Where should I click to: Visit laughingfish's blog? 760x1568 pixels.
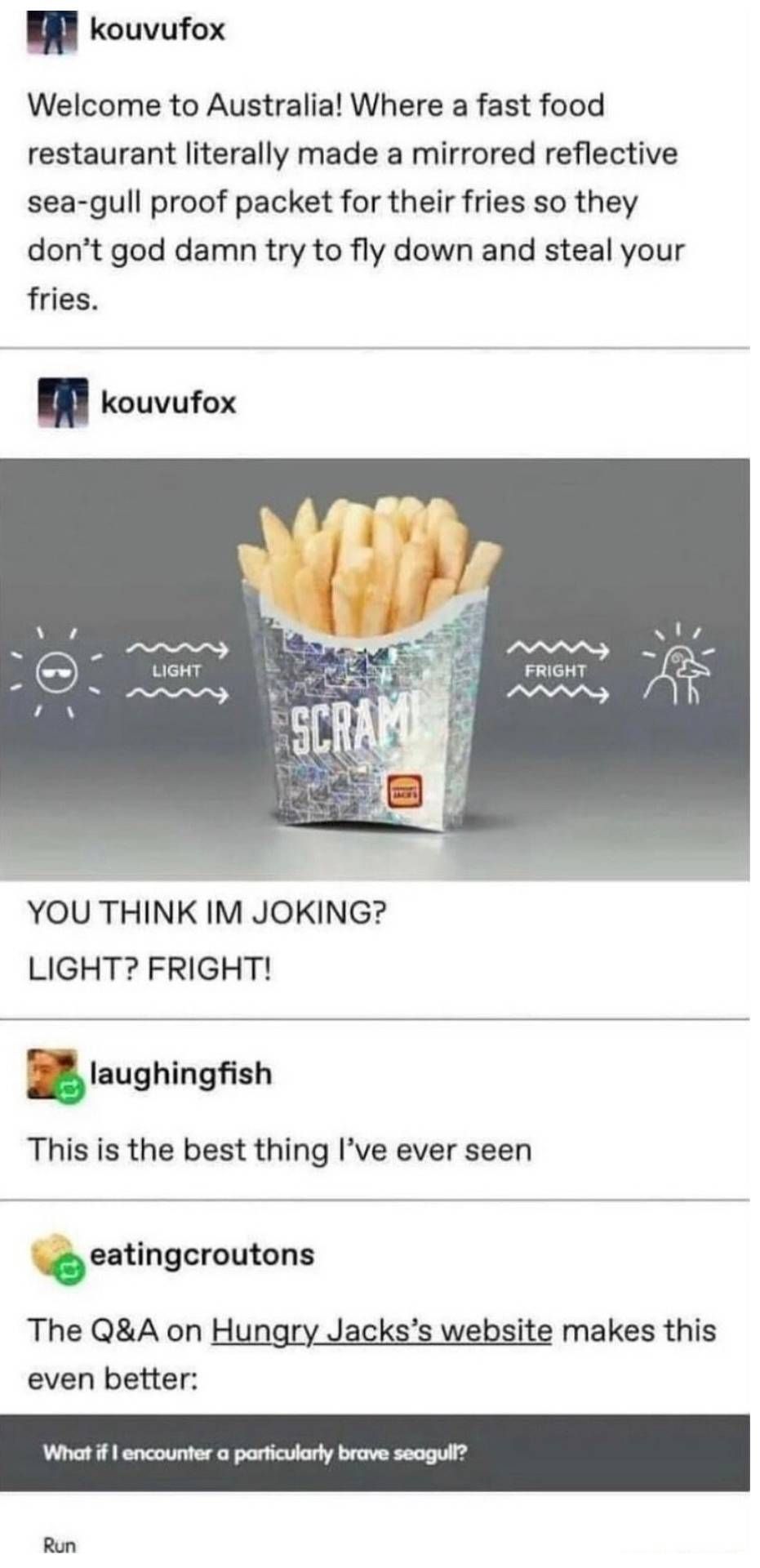click(x=180, y=1073)
